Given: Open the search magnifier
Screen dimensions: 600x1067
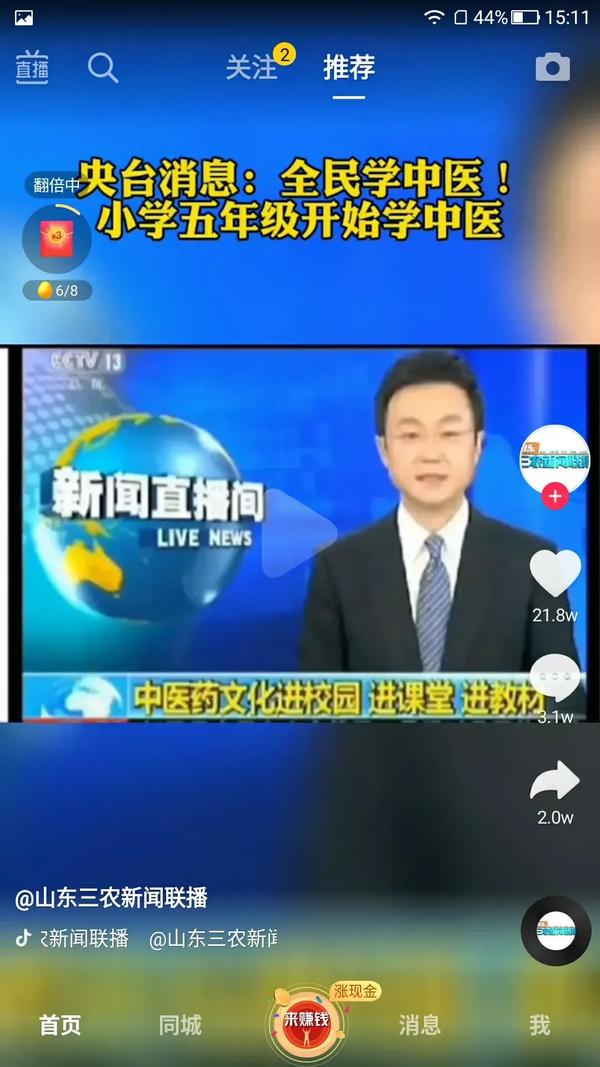Looking at the screenshot, I should tap(102, 68).
